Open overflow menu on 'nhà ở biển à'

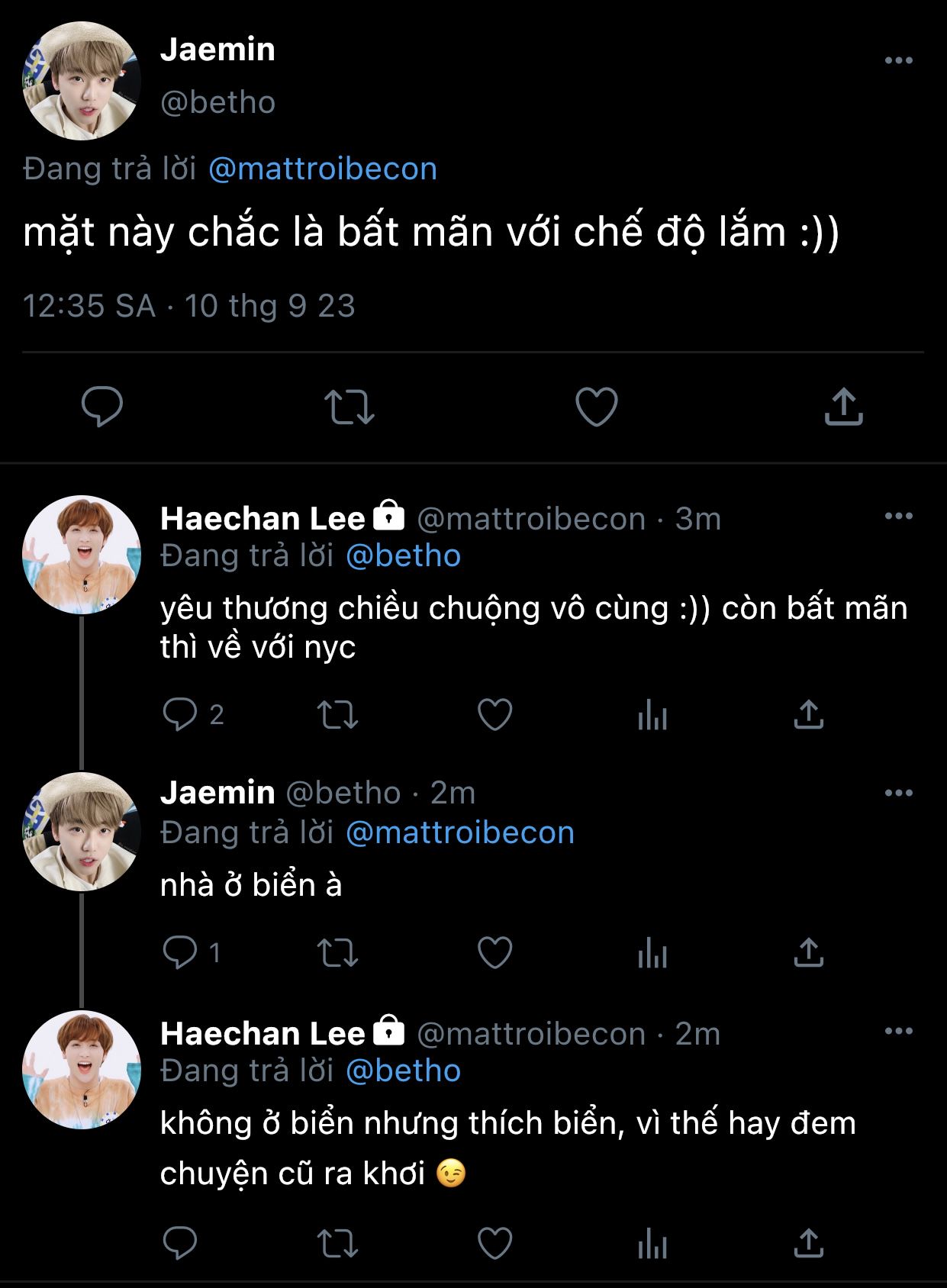(898, 793)
